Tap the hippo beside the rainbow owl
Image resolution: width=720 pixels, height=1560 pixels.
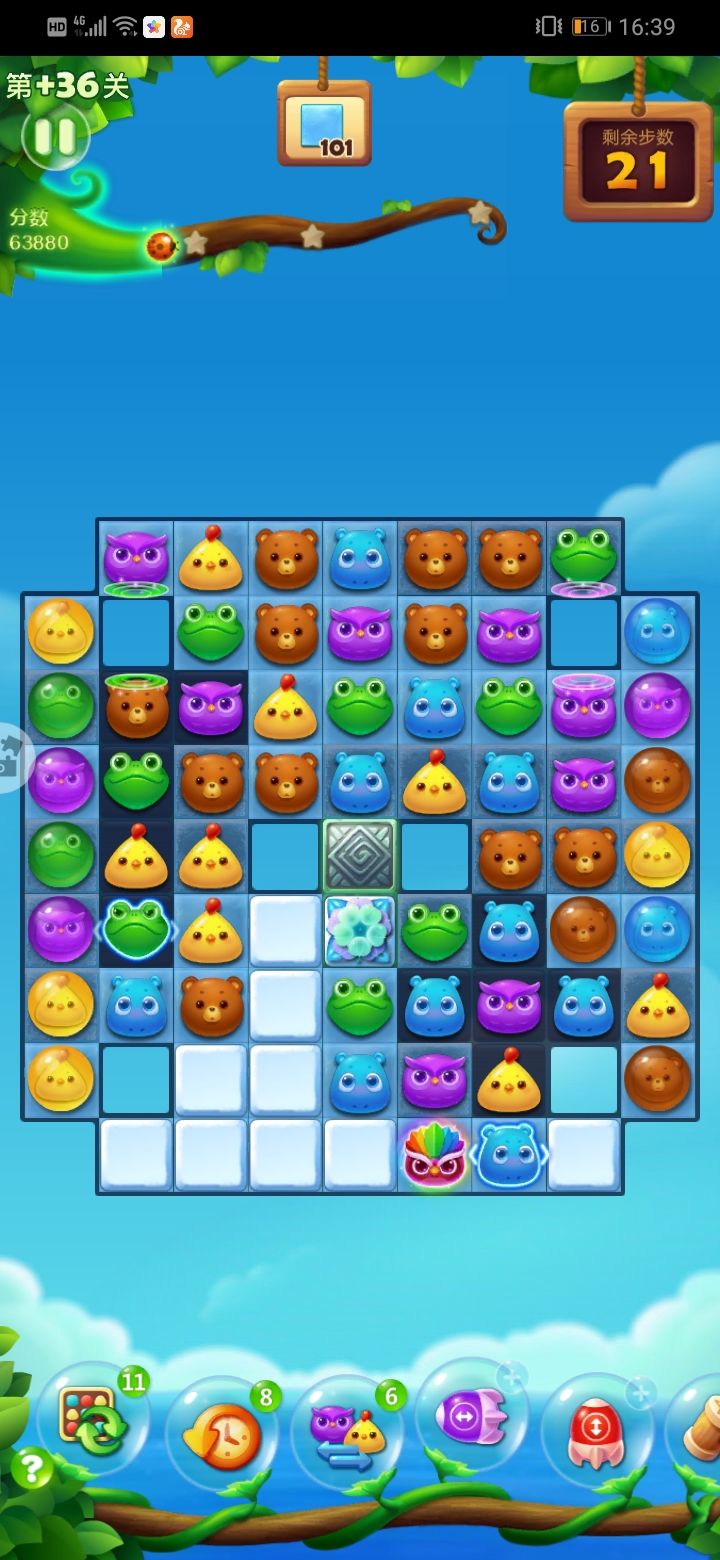[x=509, y=1155]
